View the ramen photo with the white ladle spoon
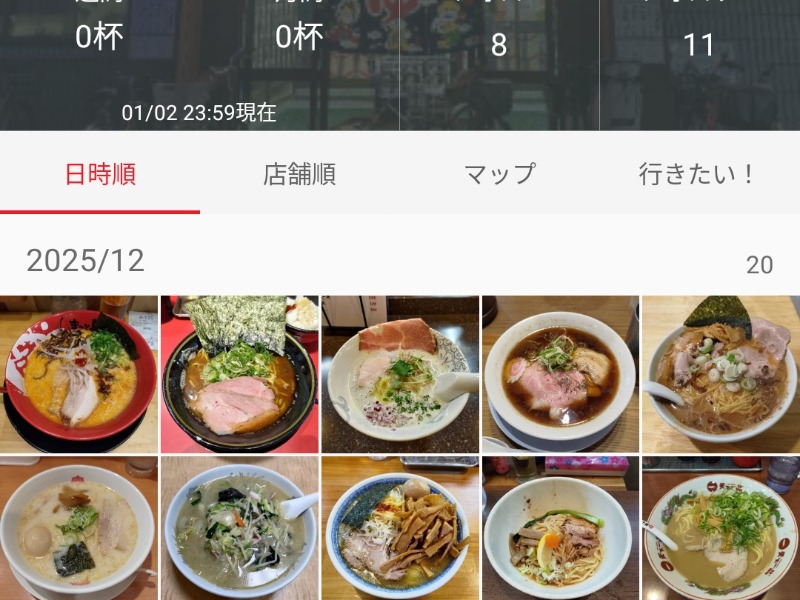This screenshot has height=600, width=800. [x=400, y=374]
